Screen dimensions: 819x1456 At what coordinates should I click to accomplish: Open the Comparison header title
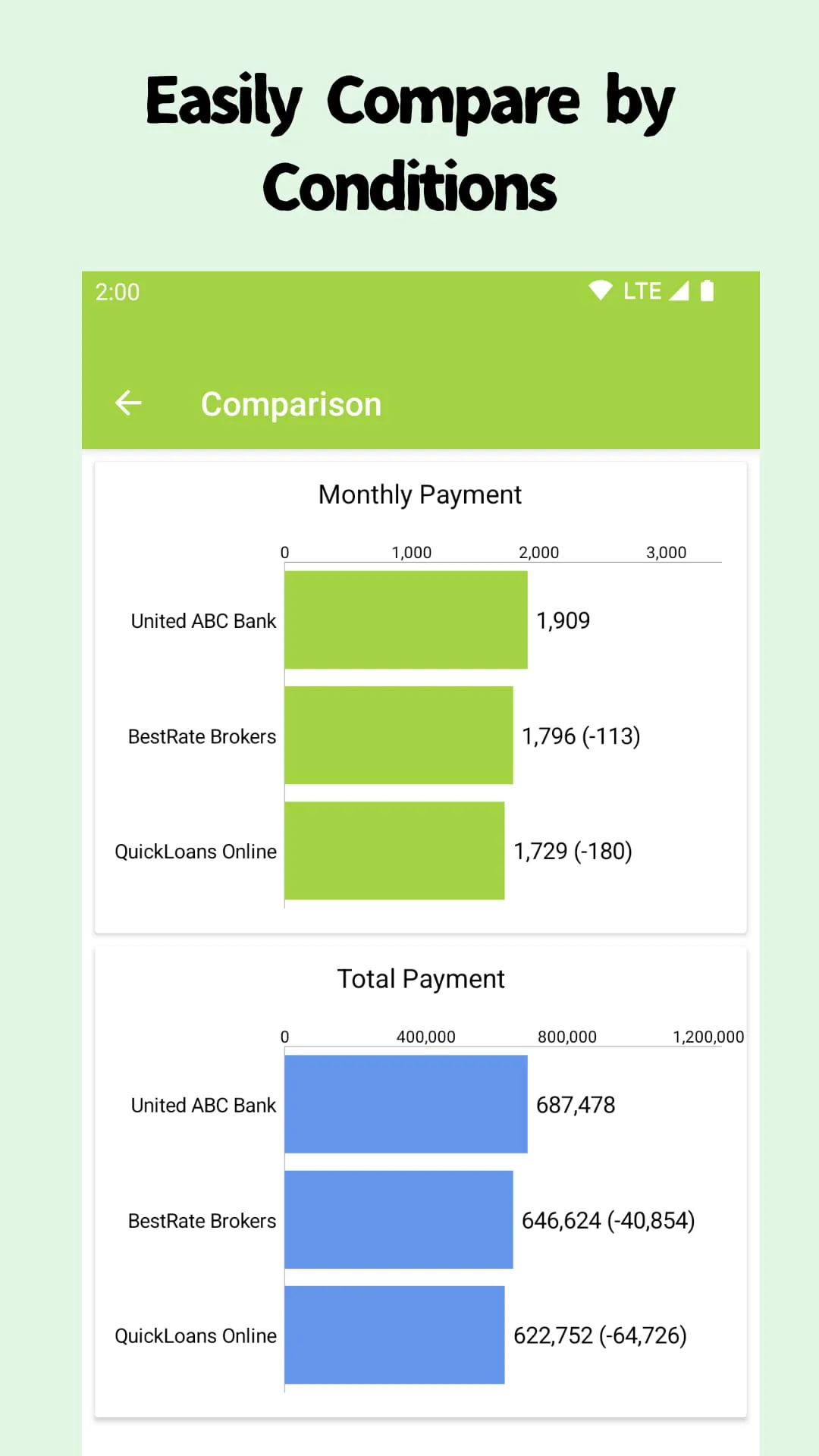[x=291, y=404]
